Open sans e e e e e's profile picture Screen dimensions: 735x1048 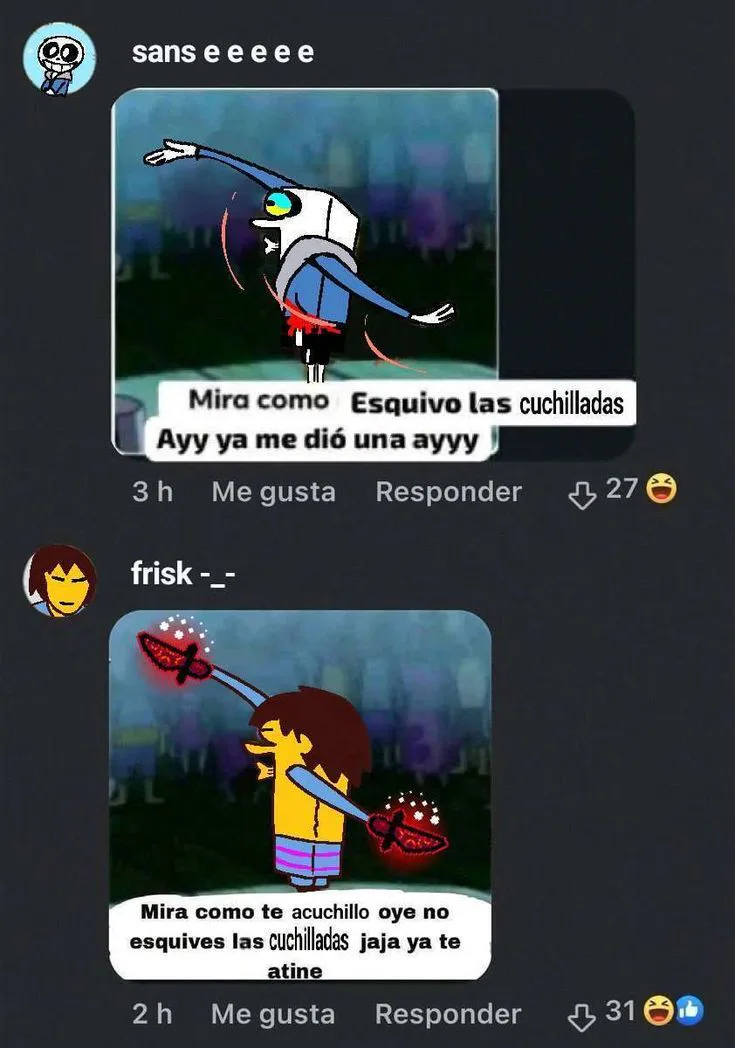59,58
